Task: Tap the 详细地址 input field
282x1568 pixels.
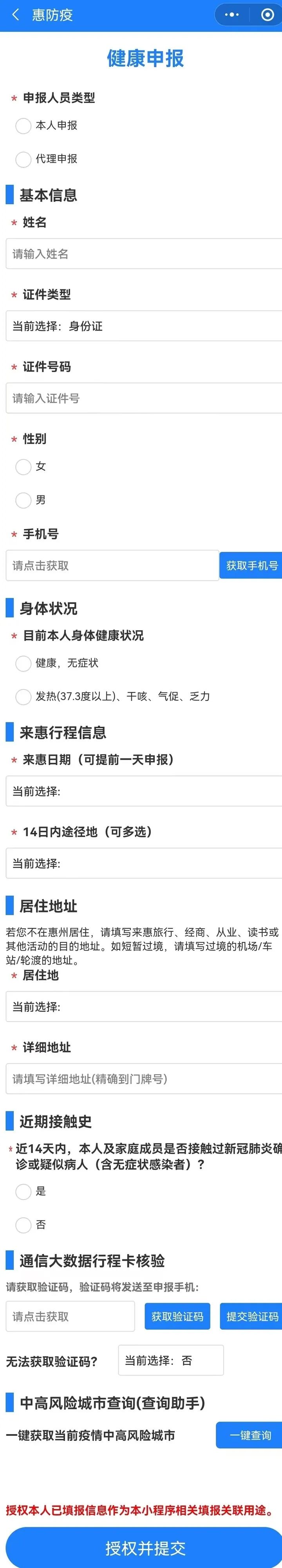Action: click(144, 1079)
